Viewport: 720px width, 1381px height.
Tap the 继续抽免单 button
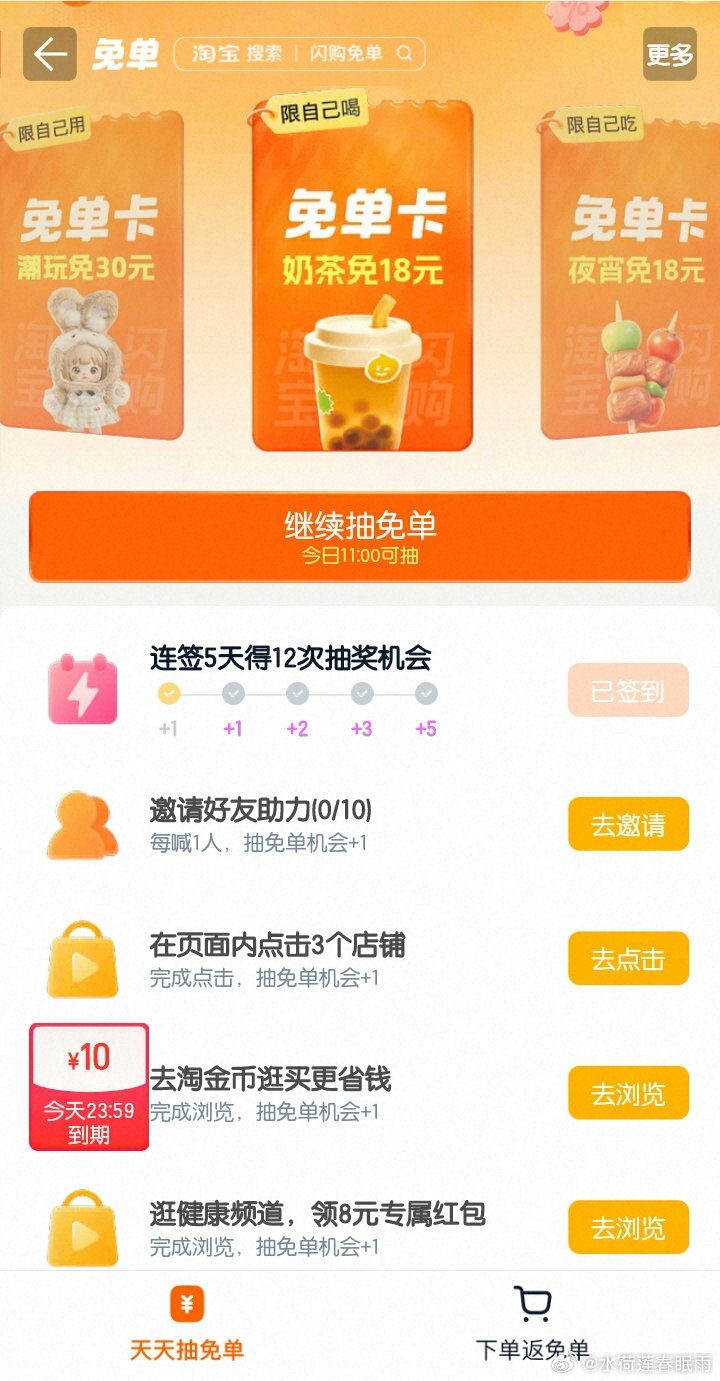click(360, 536)
